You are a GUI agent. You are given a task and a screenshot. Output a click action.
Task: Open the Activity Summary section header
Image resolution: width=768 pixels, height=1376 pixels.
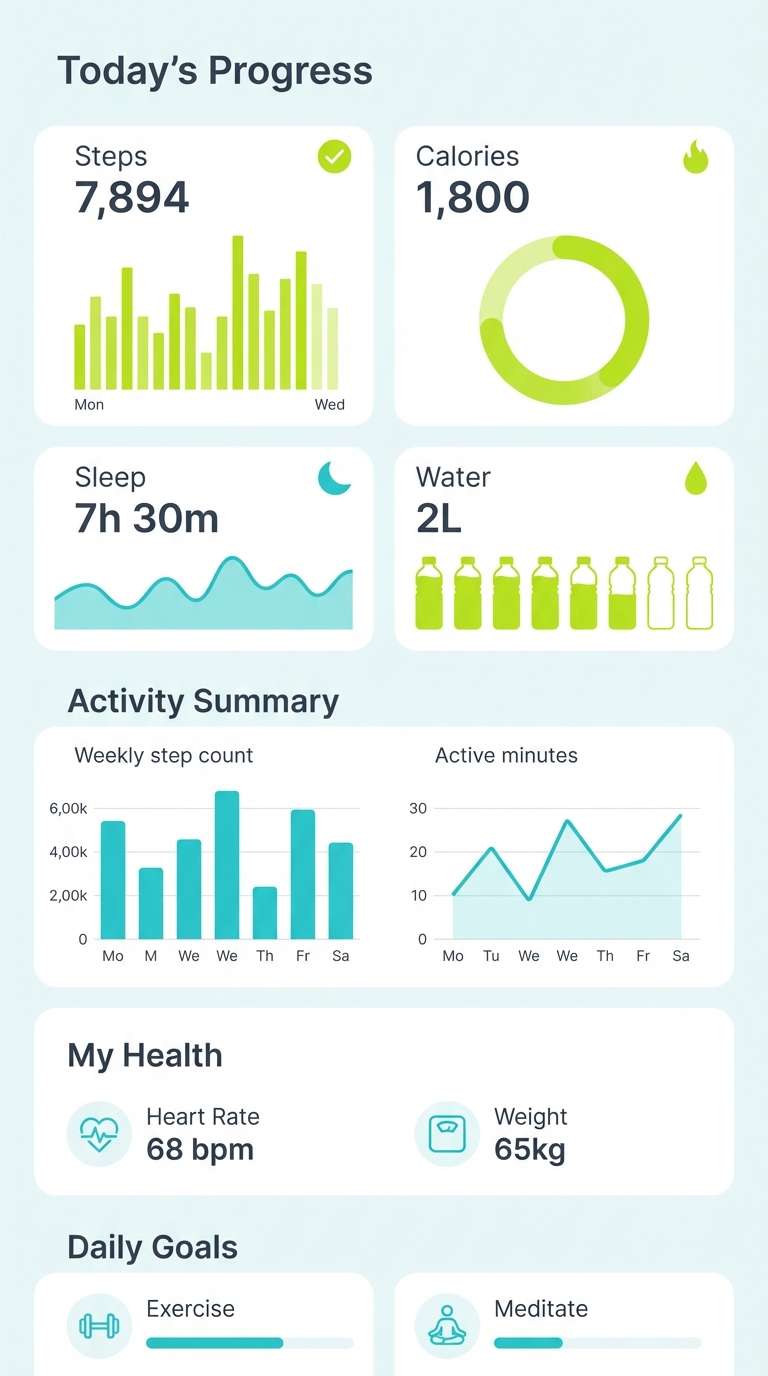point(203,700)
